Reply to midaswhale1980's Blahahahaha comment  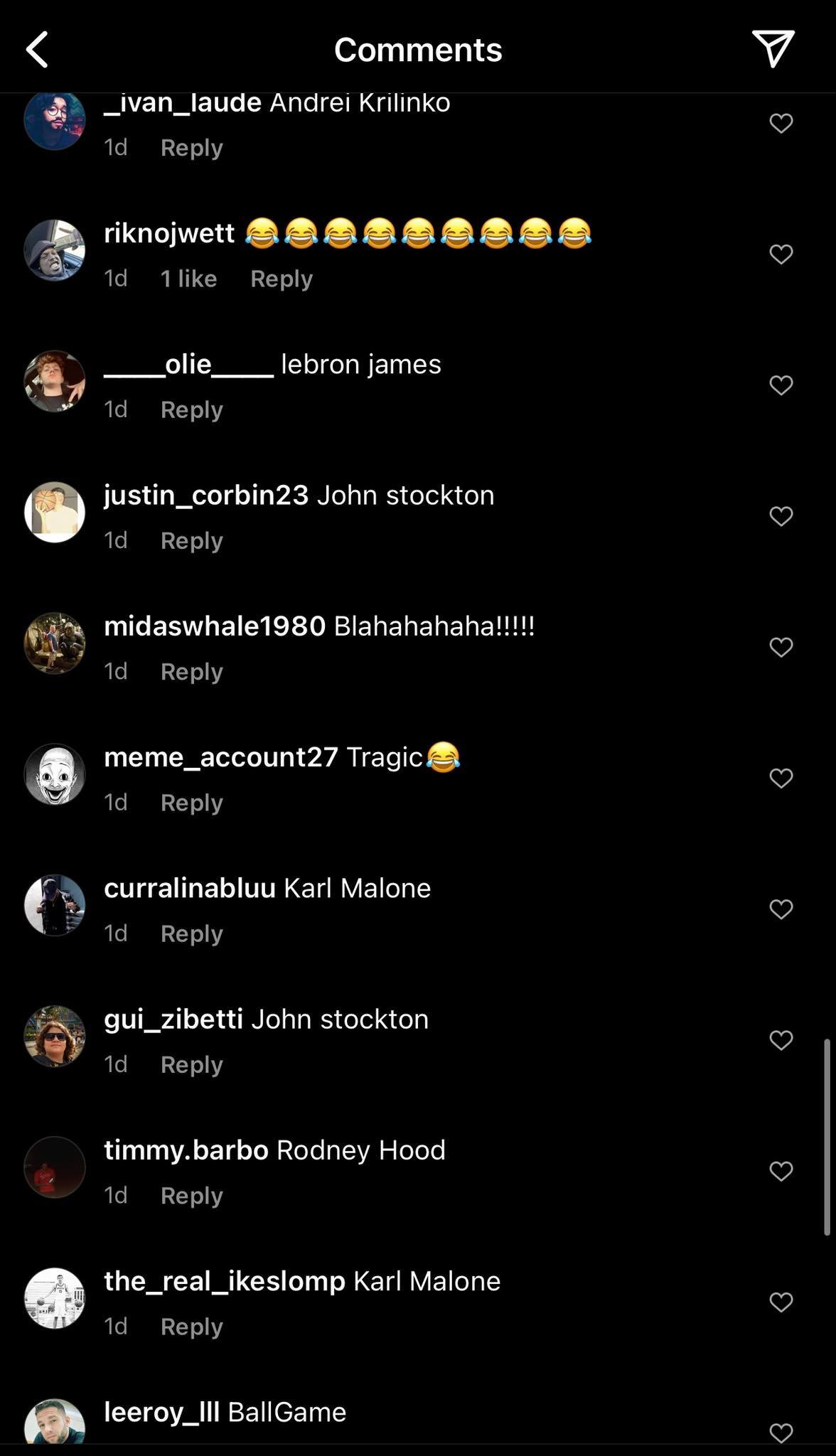tap(191, 671)
